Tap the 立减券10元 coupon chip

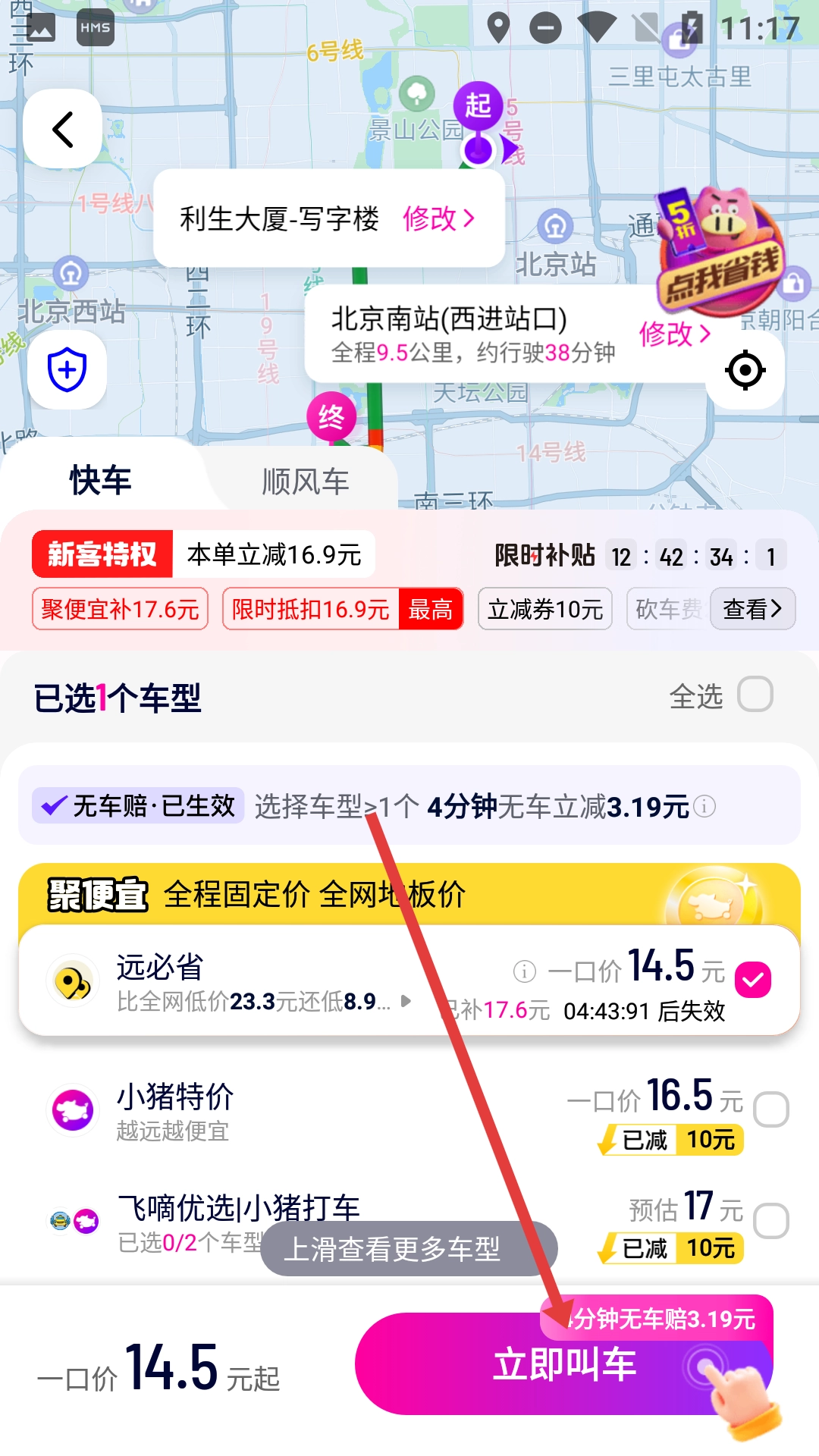point(544,609)
